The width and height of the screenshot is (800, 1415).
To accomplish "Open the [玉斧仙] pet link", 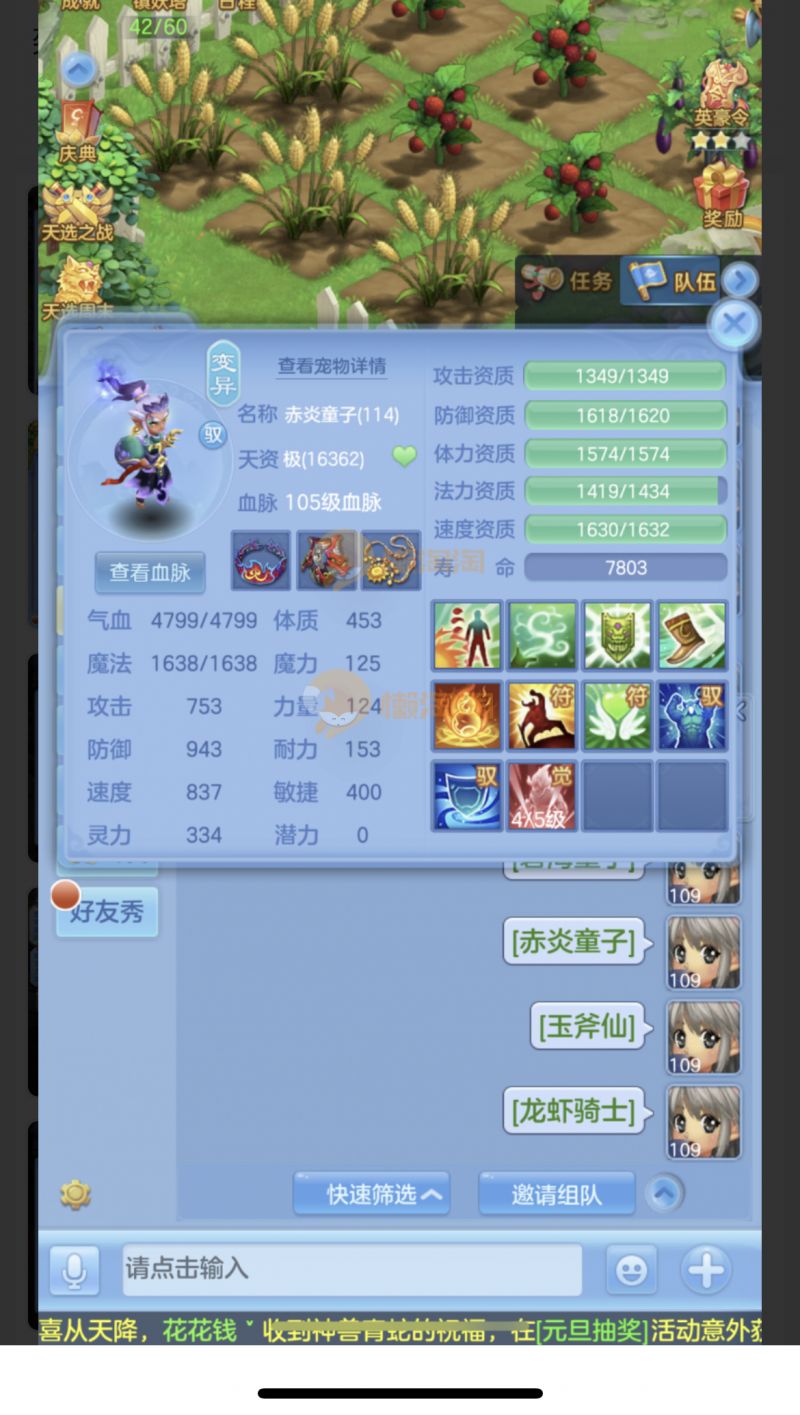I will (x=586, y=1026).
